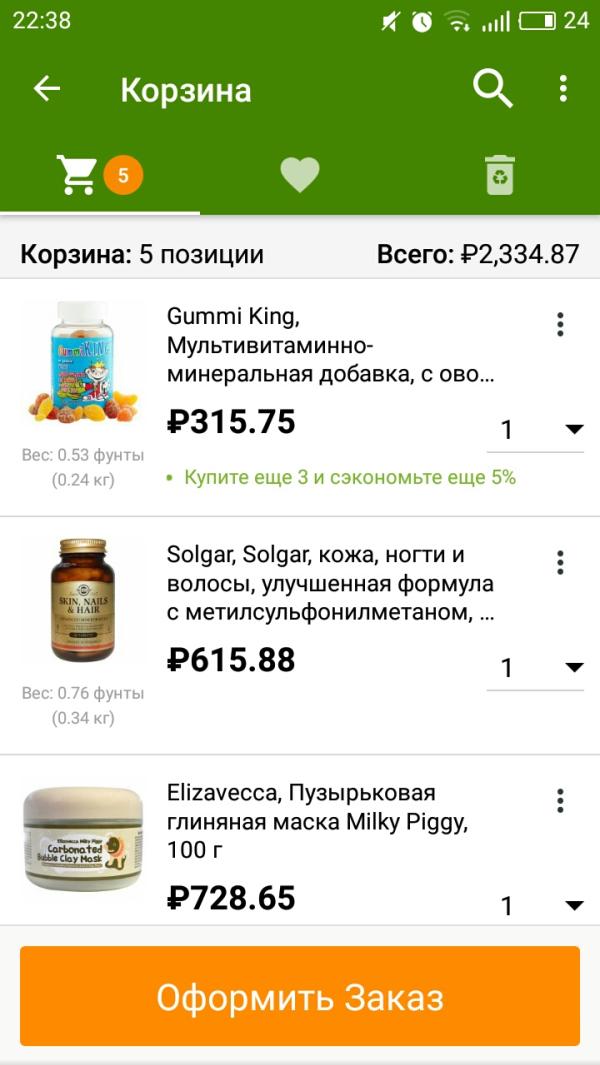Open options for the Solgar item
The width and height of the screenshot is (600, 1065).
coord(560,562)
